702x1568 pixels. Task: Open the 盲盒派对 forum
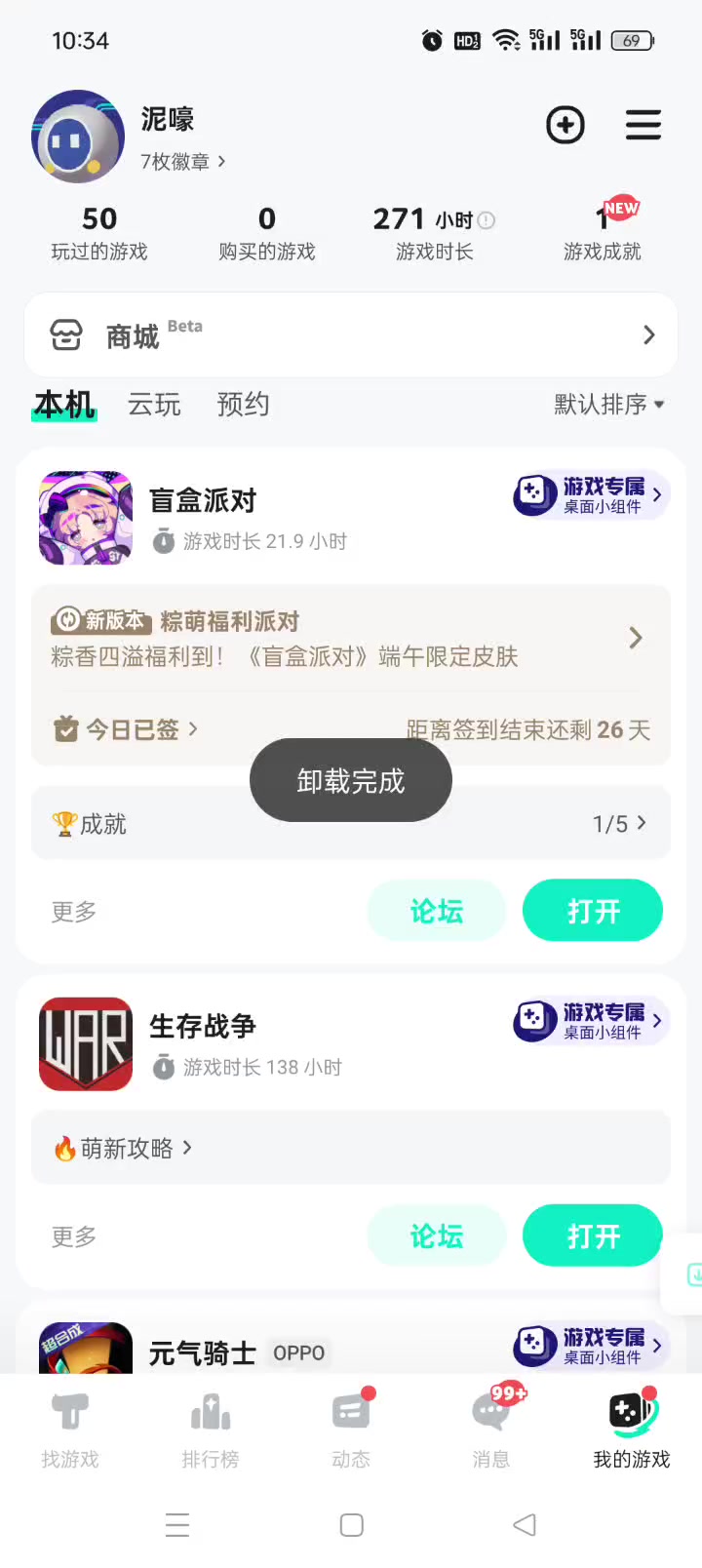(x=436, y=912)
